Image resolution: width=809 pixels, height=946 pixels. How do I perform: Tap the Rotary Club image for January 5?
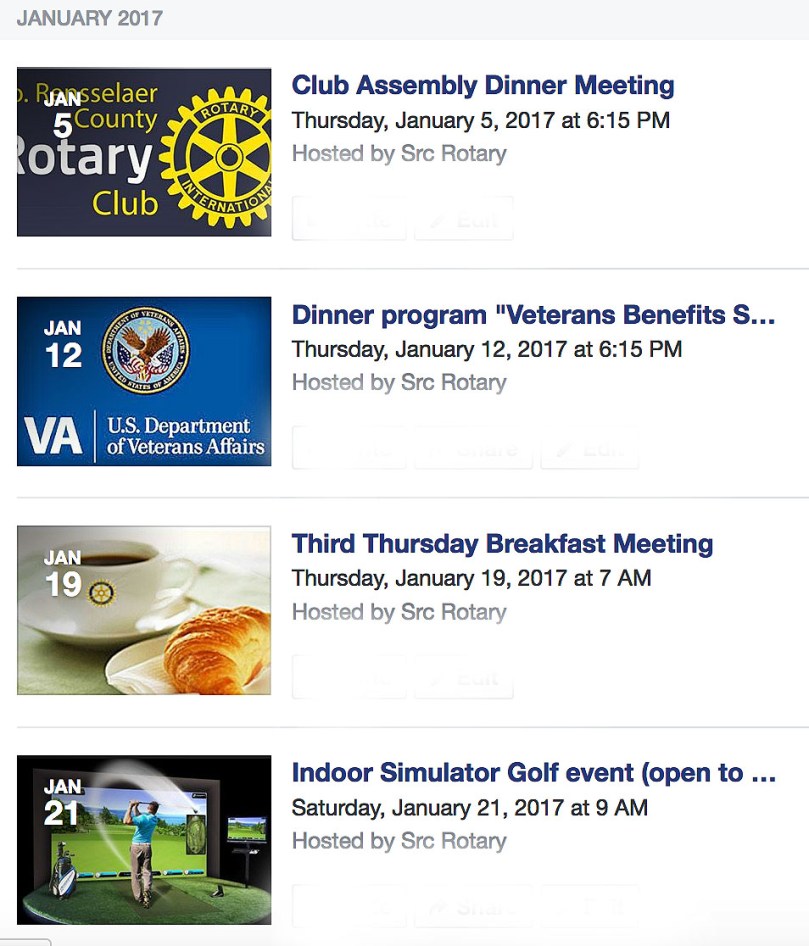point(144,152)
